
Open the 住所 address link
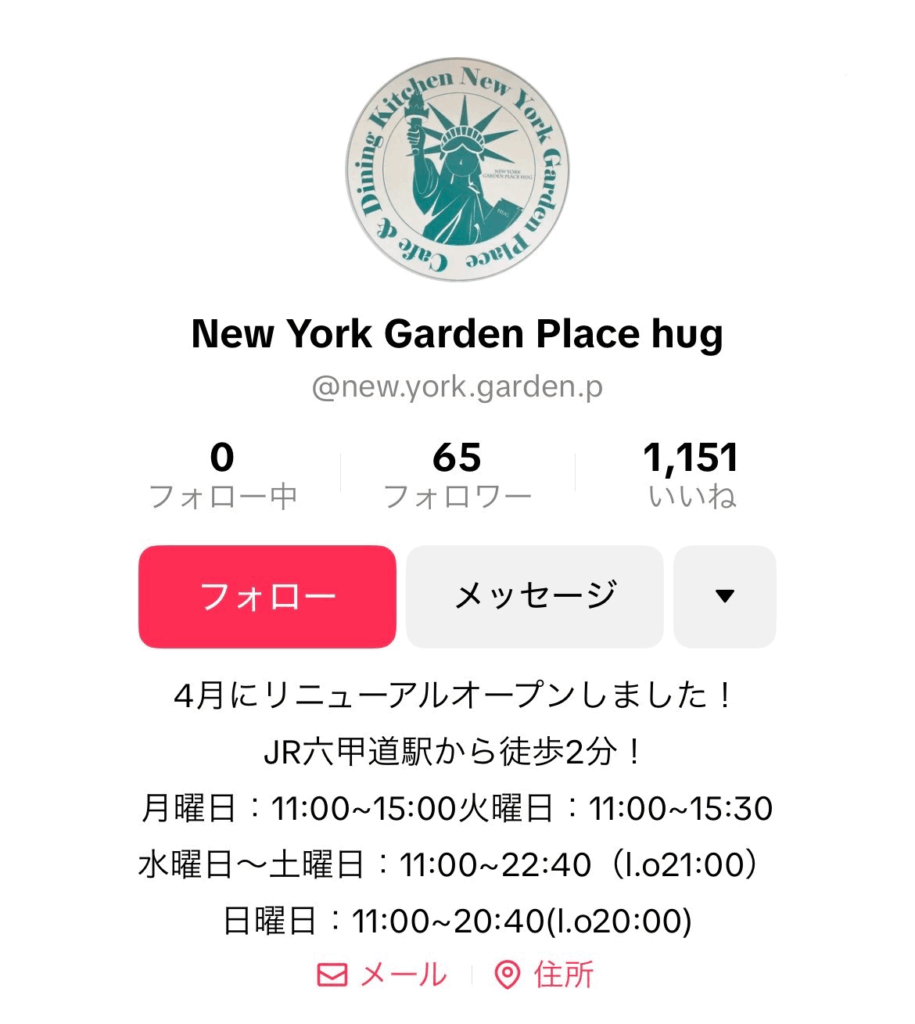coord(545,974)
